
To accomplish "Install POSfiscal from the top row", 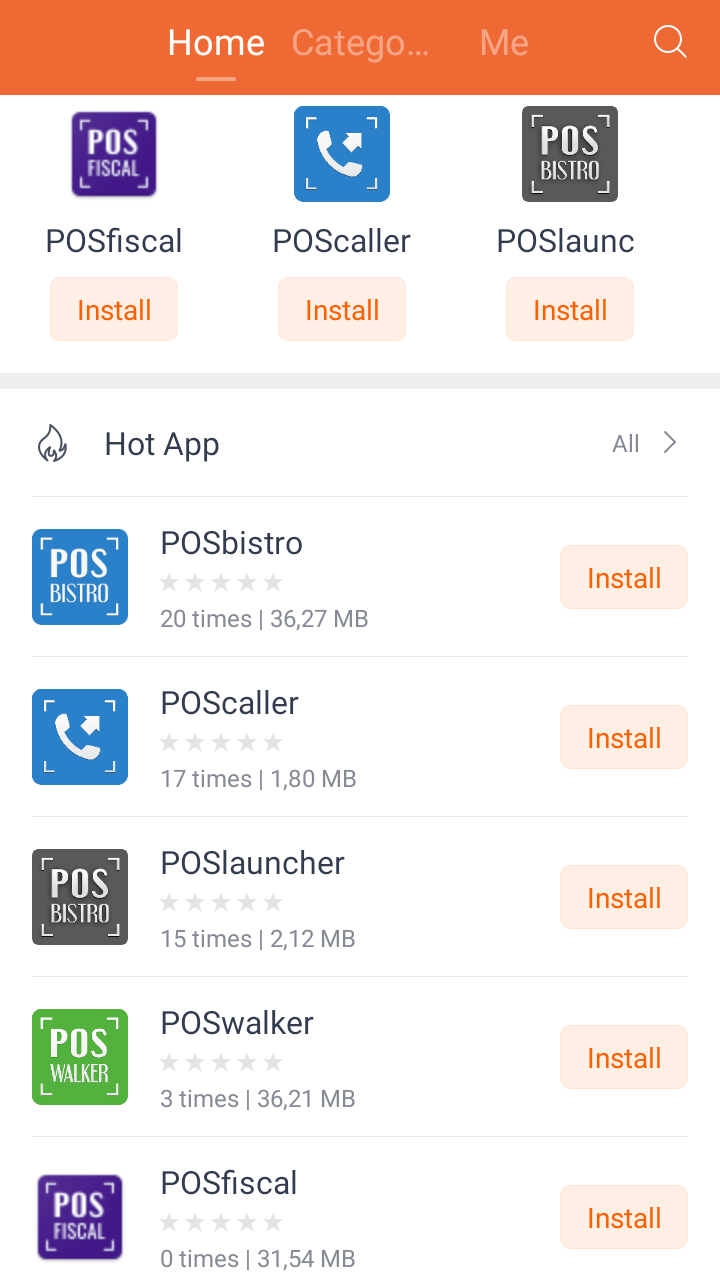I will pyautogui.click(x=114, y=310).
